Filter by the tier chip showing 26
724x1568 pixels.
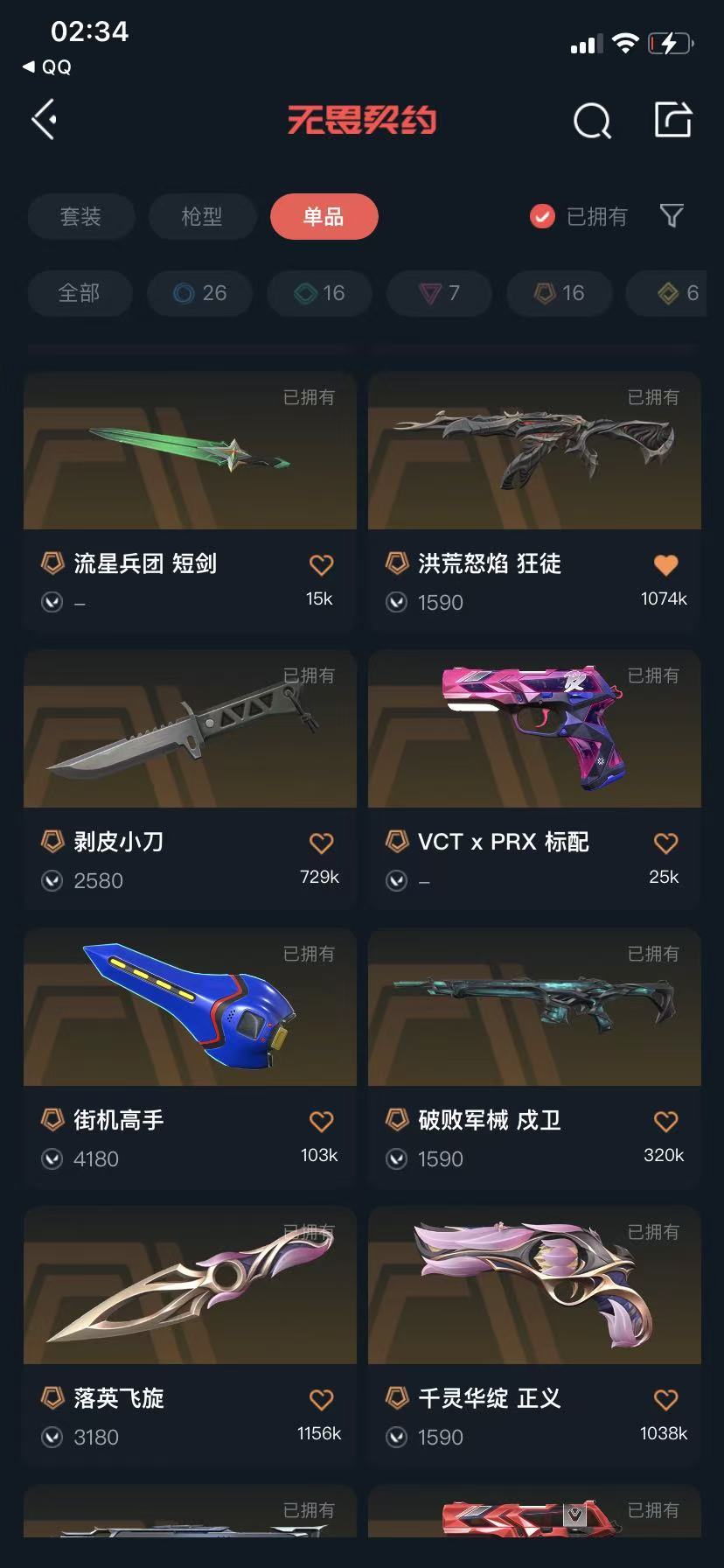(x=199, y=293)
